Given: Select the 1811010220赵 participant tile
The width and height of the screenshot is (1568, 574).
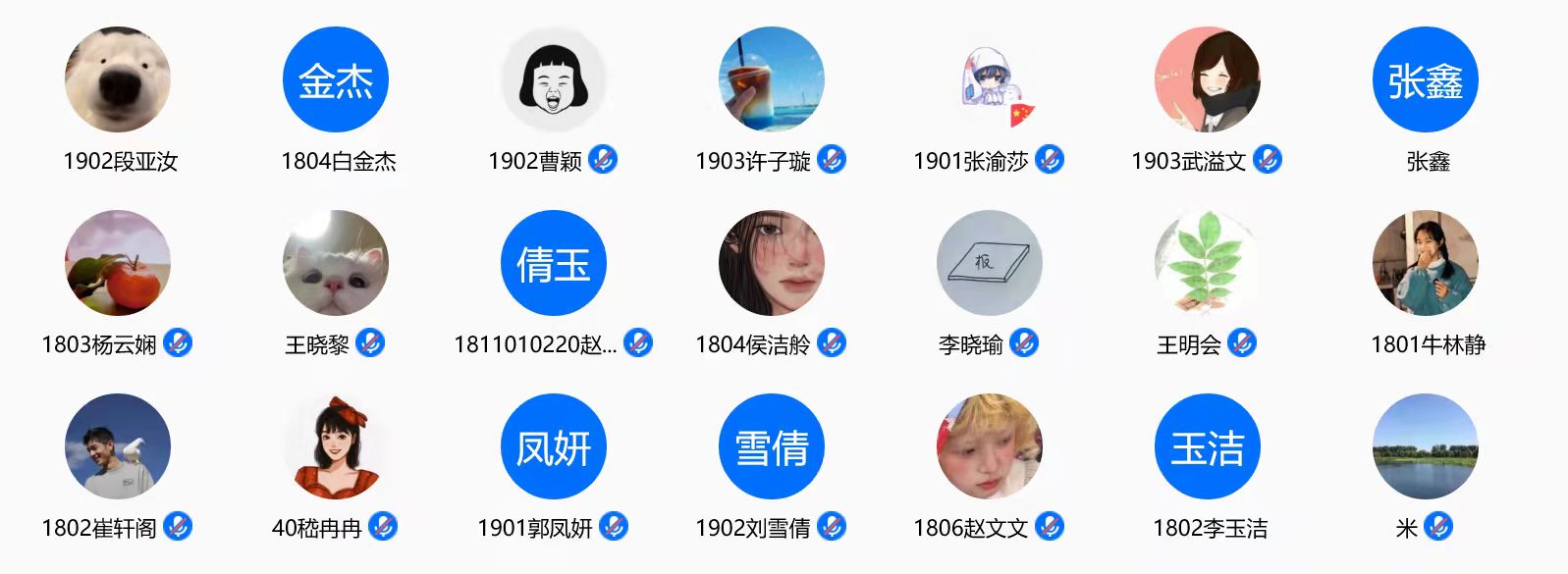Looking at the screenshot, I should click(x=554, y=263).
